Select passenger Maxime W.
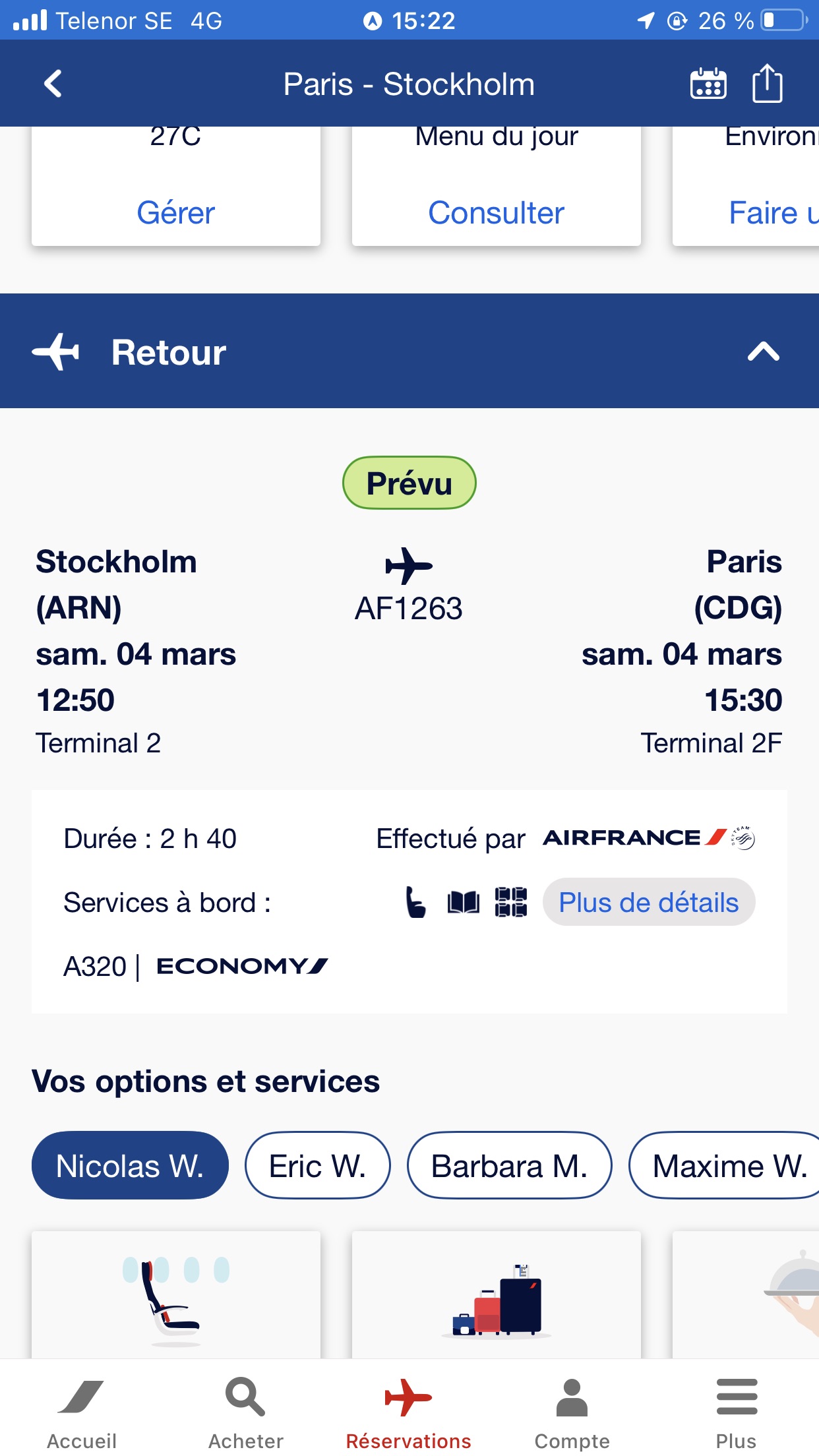Screen dimensions: 819x1456 tap(724, 1165)
